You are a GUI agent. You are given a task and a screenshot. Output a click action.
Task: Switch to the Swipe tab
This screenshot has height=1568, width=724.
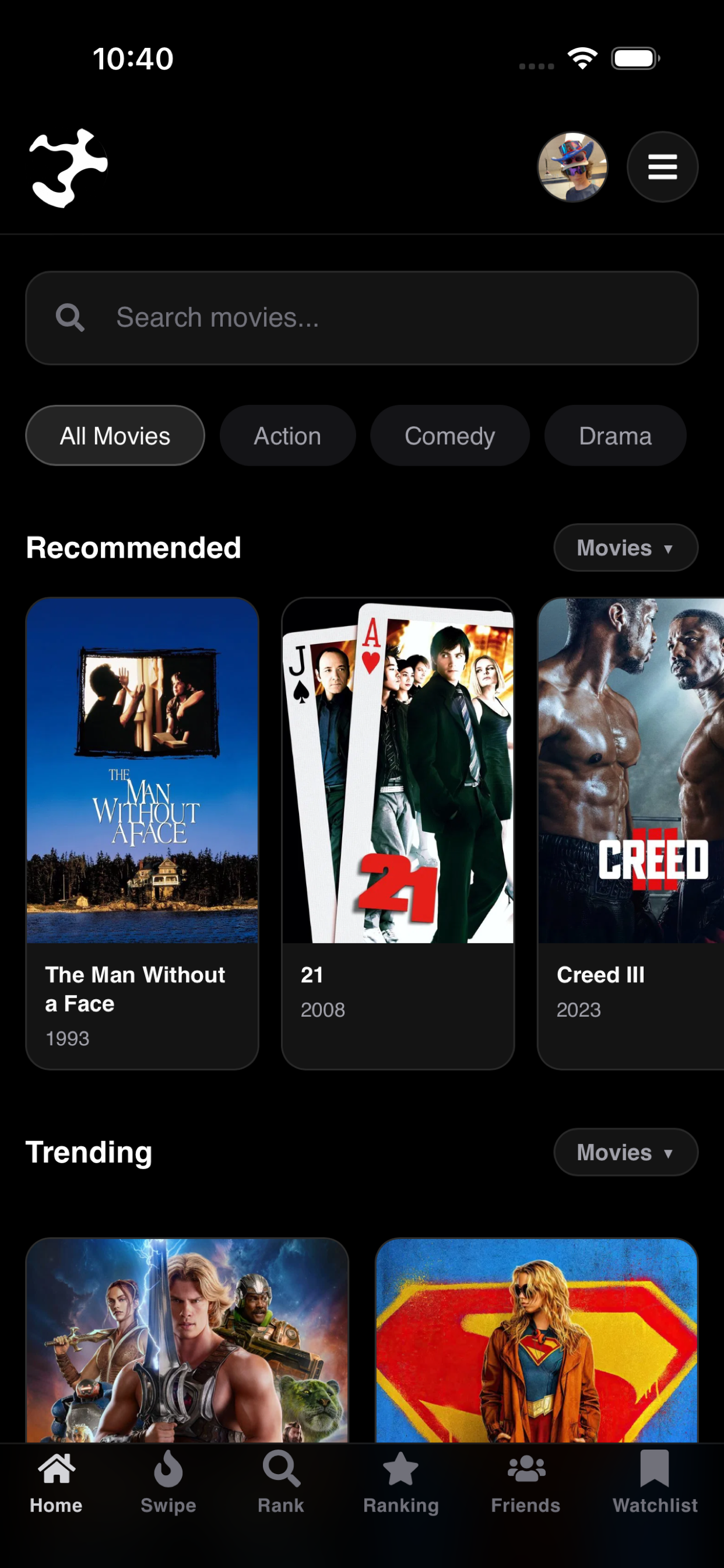[x=168, y=1482]
